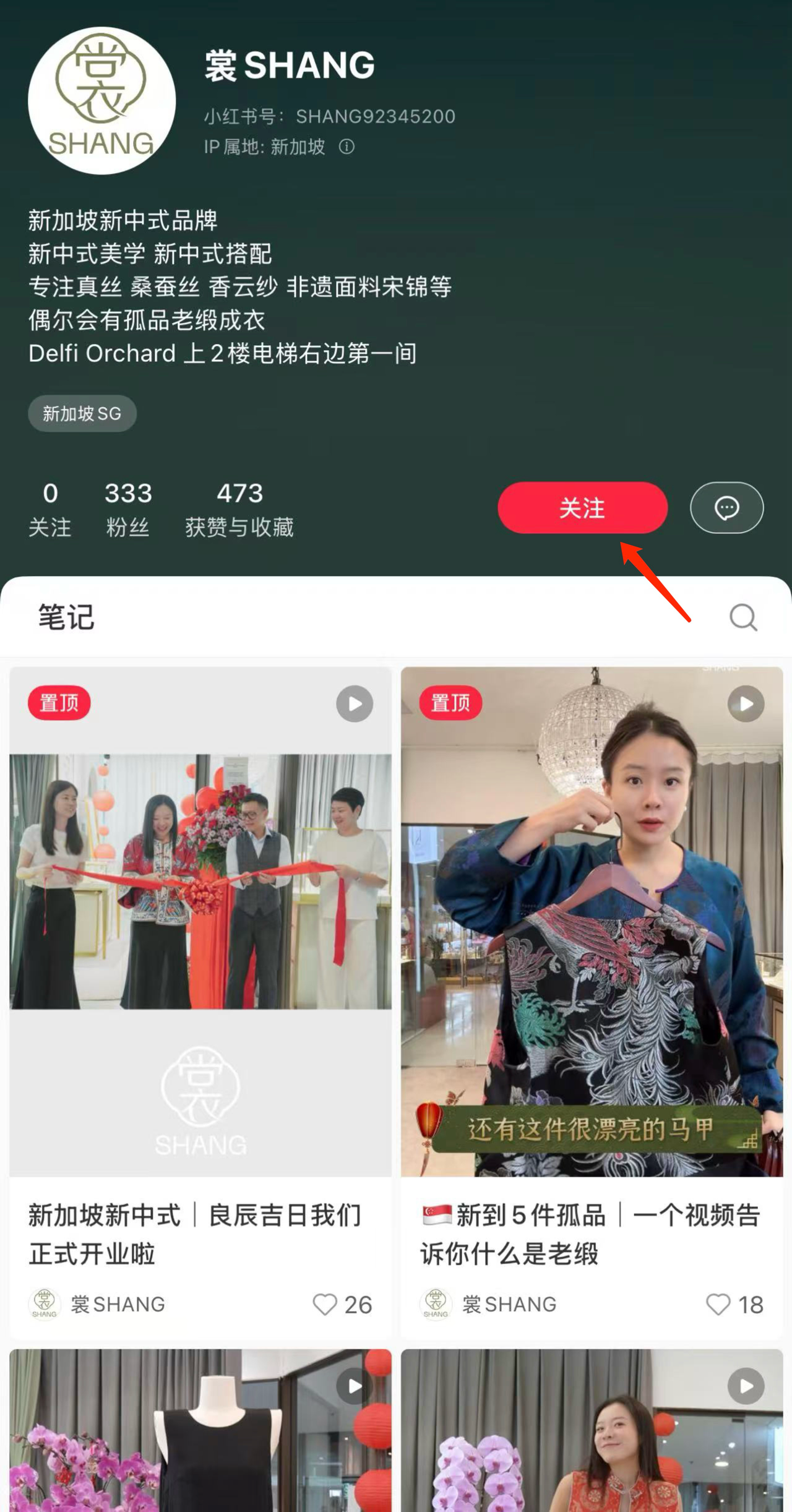Viewport: 792px width, 1512px height.
Task: Open the pinned note about 正式开业啦
Action: [x=200, y=922]
